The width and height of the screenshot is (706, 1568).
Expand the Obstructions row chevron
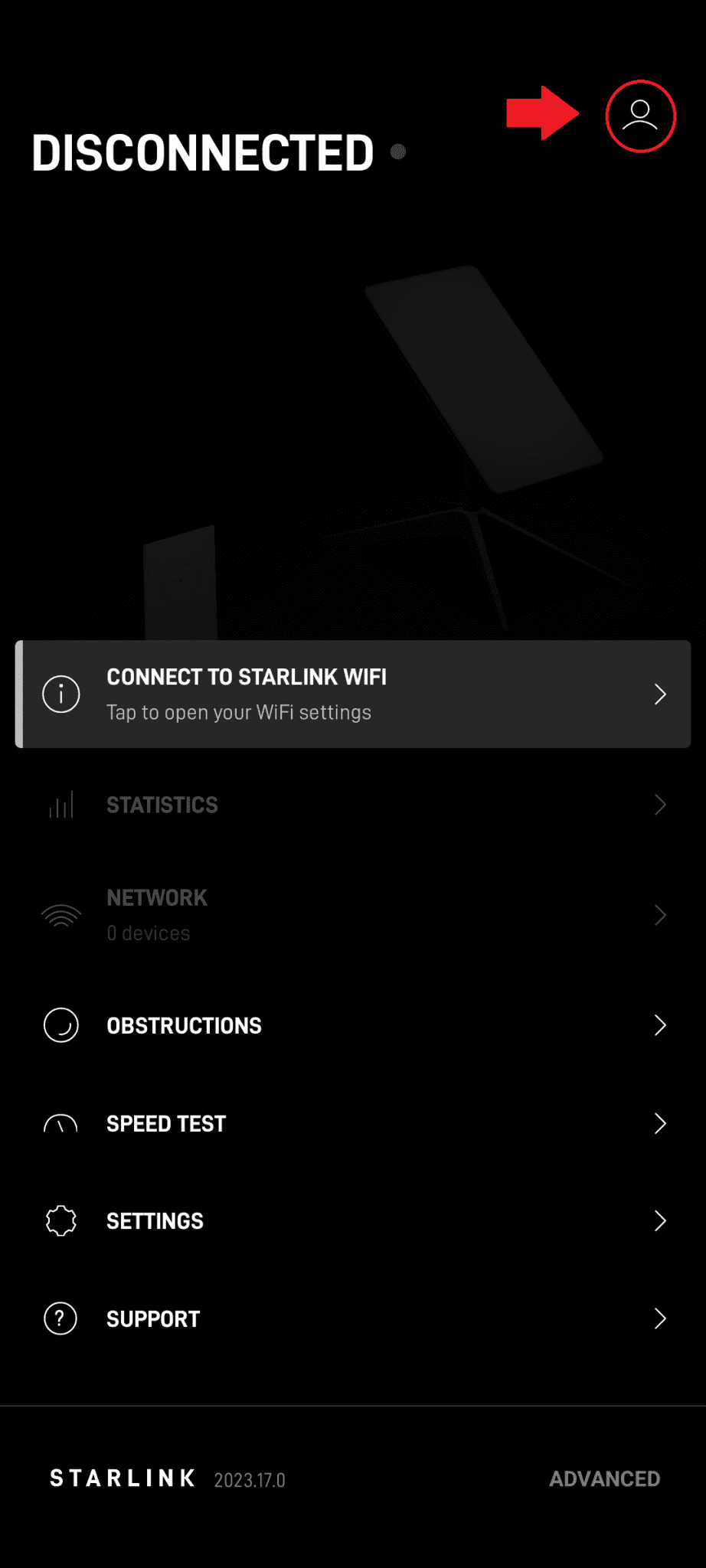pyautogui.click(x=660, y=1025)
